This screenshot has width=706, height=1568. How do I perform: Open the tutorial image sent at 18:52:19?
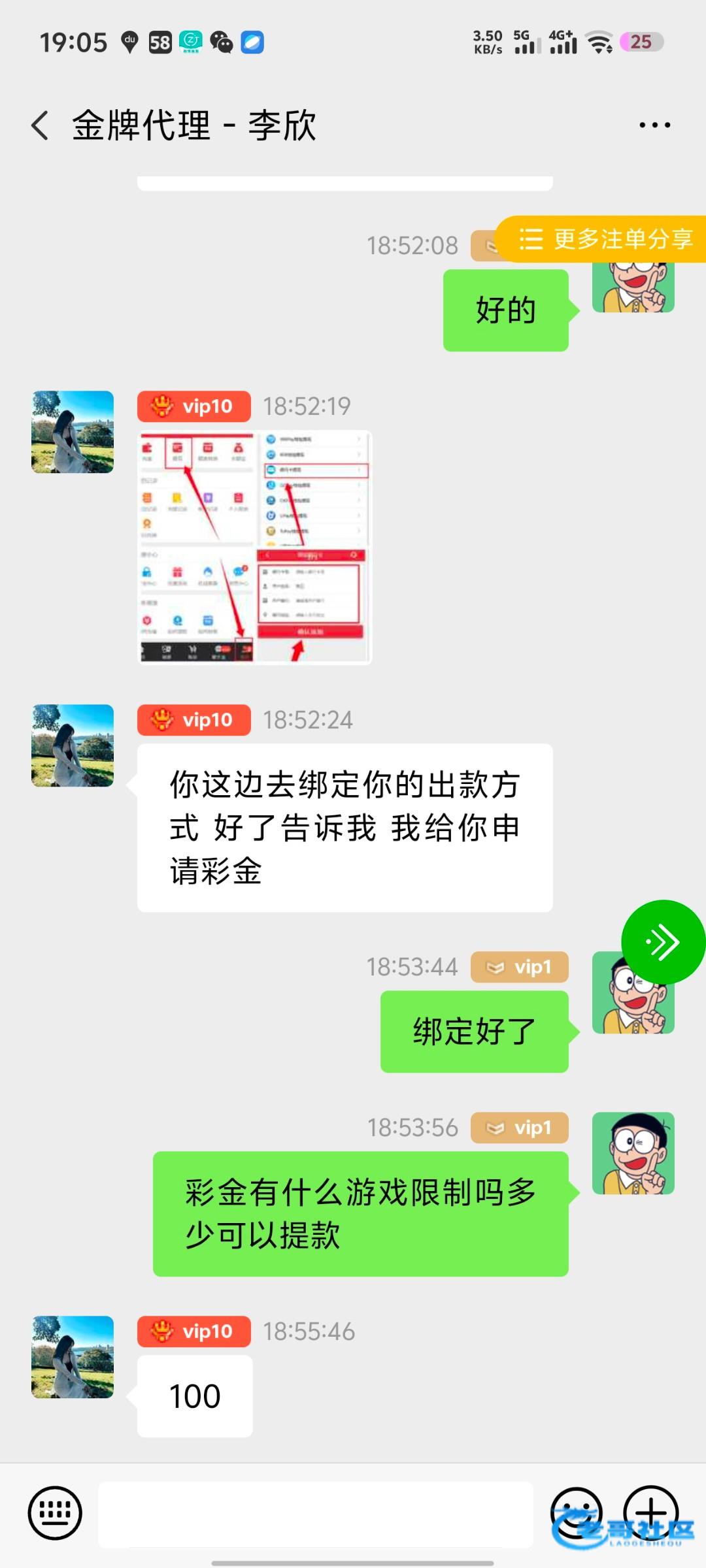255,547
